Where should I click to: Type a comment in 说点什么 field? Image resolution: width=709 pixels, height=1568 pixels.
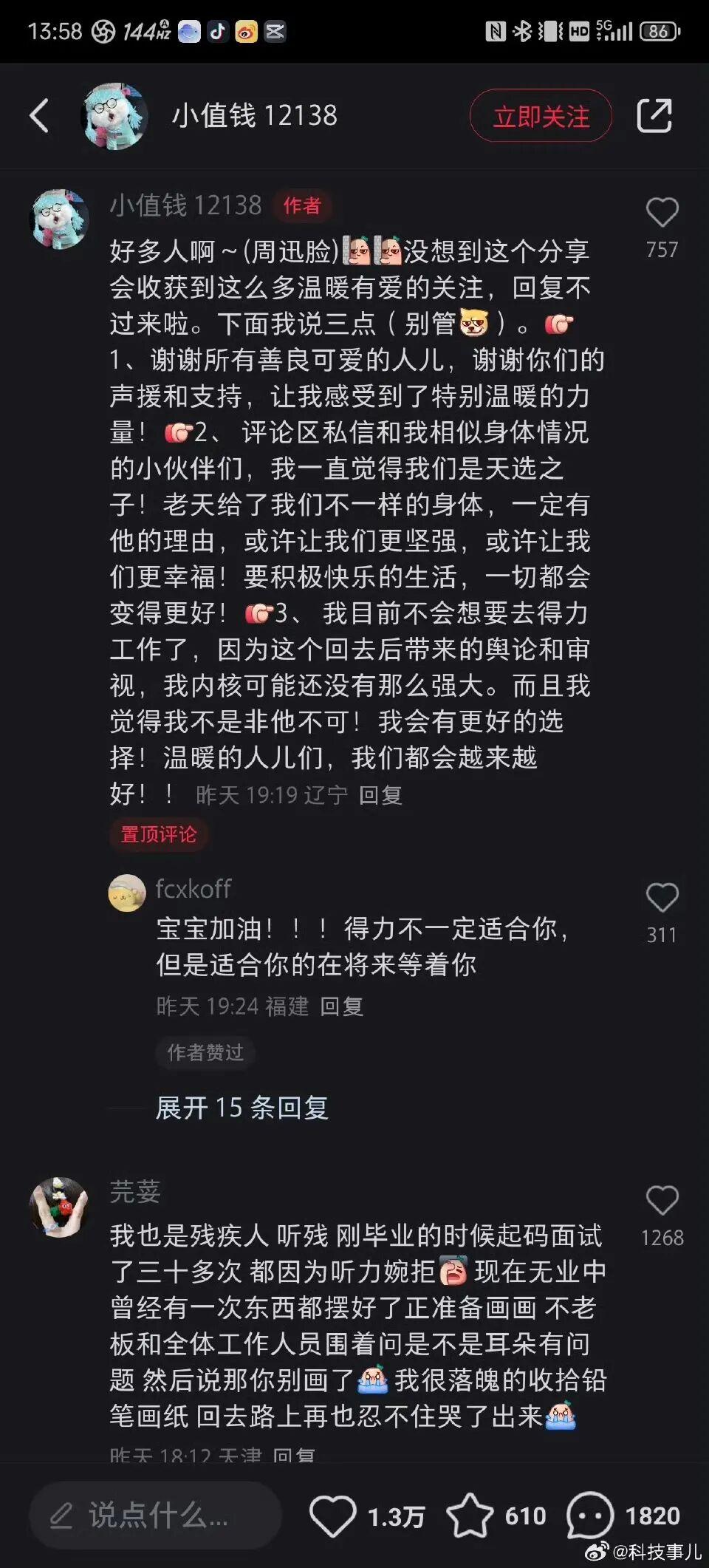tap(155, 1516)
